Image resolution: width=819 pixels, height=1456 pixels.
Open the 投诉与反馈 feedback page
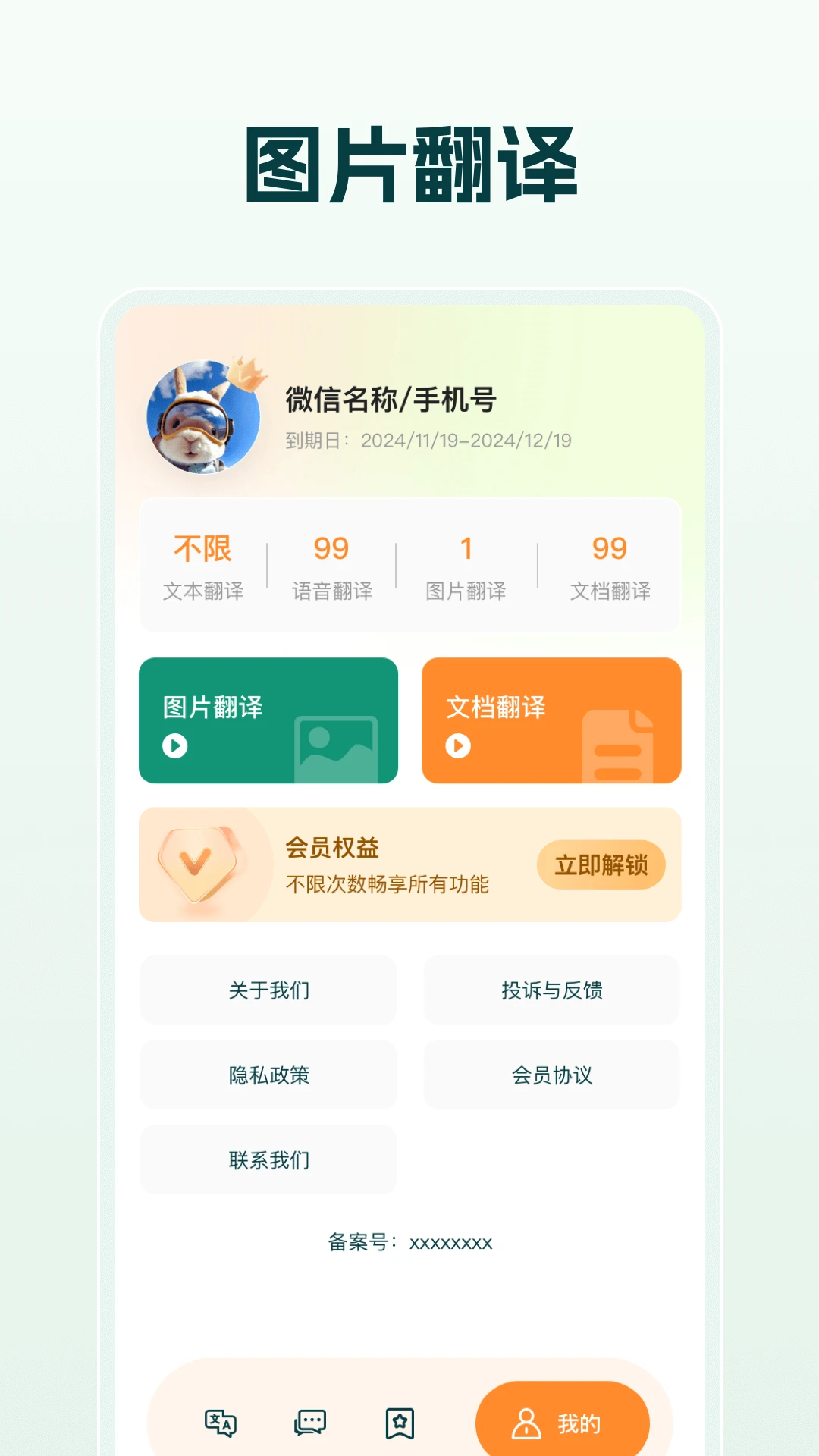tap(551, 990)
